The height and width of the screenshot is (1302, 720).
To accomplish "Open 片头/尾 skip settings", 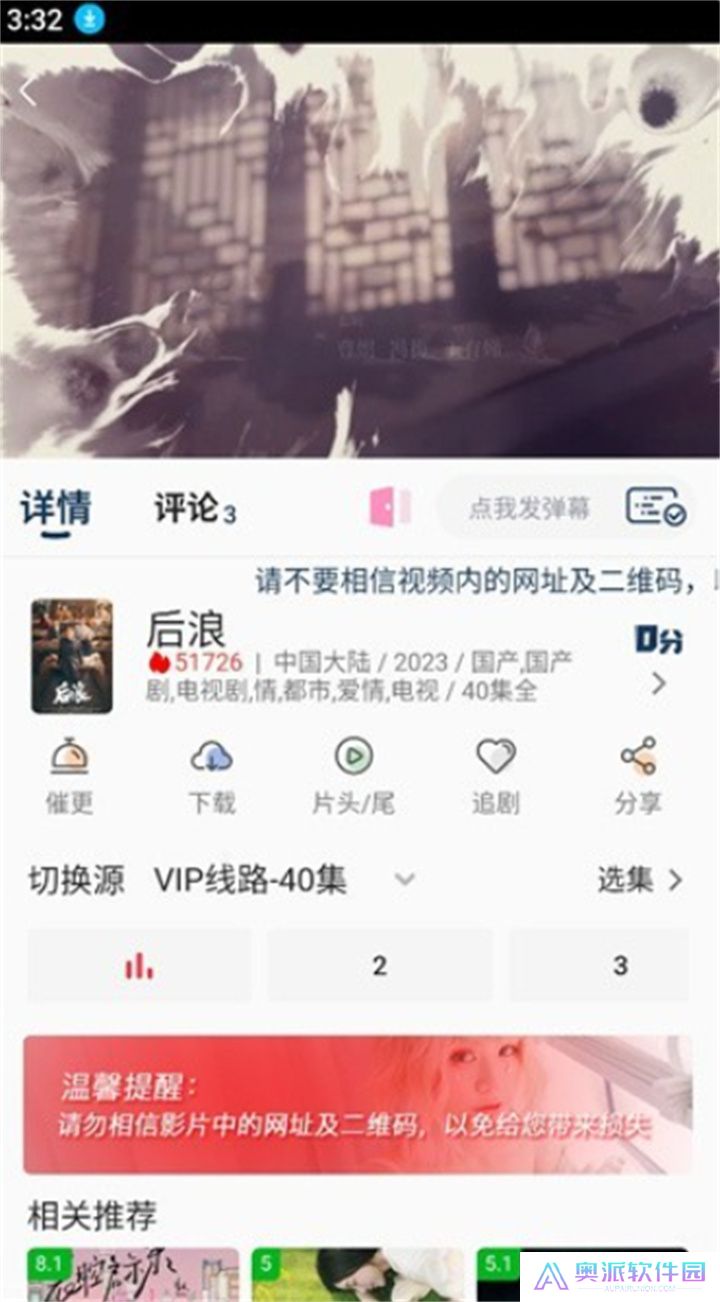I will (x=353, y=776).
